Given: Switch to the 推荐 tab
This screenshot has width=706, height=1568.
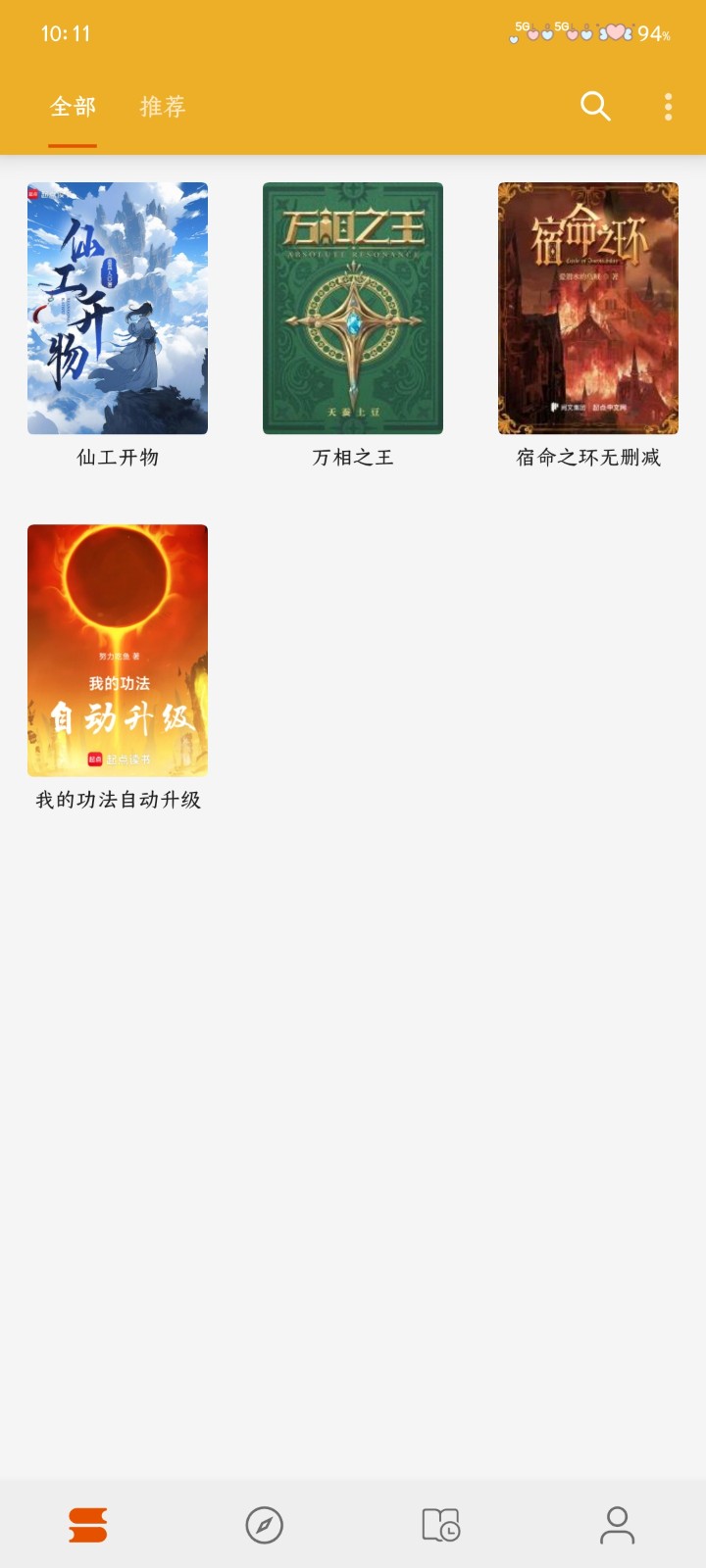Looking at the screenshot, I should [x=162, y=106].
